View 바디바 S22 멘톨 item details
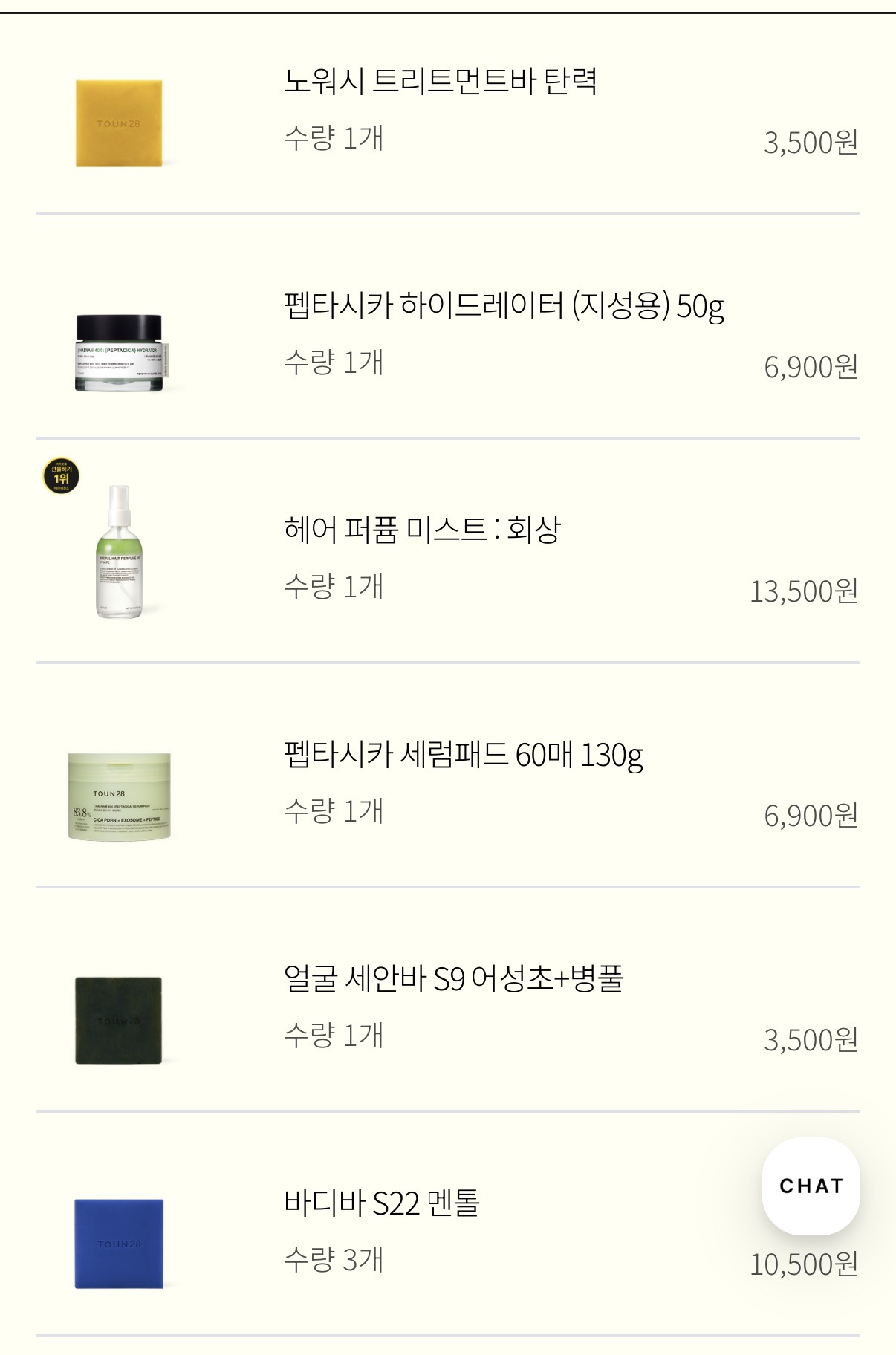Viewport: 896px width, 1355px height. [x=381, y=1203]
